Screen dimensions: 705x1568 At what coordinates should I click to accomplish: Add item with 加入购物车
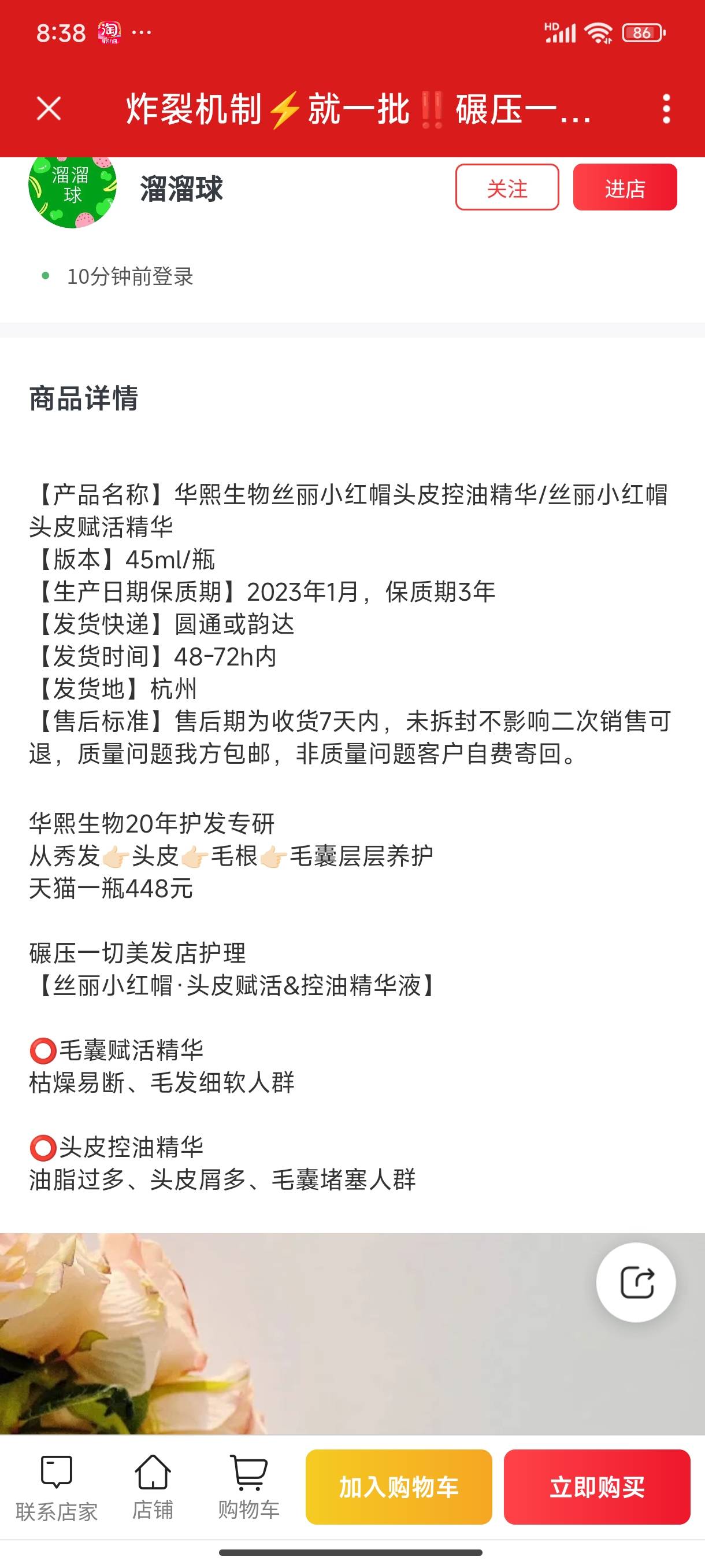(398, 1487)
